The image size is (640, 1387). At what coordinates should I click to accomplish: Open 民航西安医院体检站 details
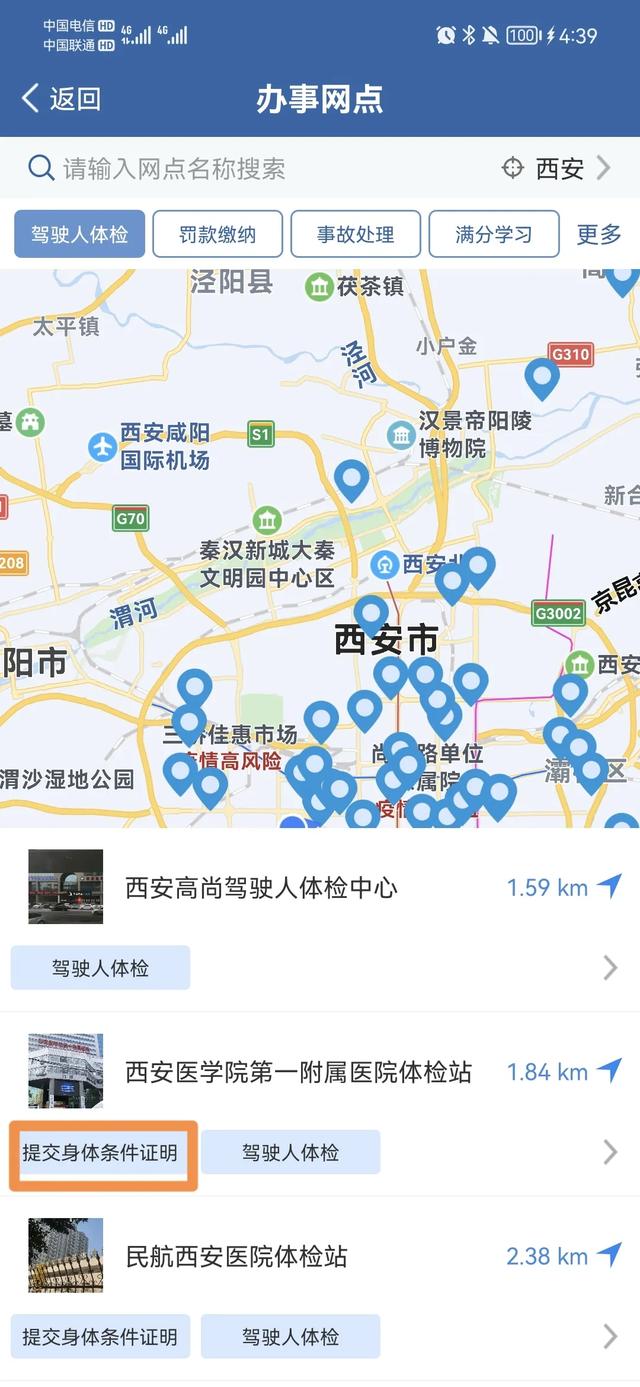coord(236,1256)
